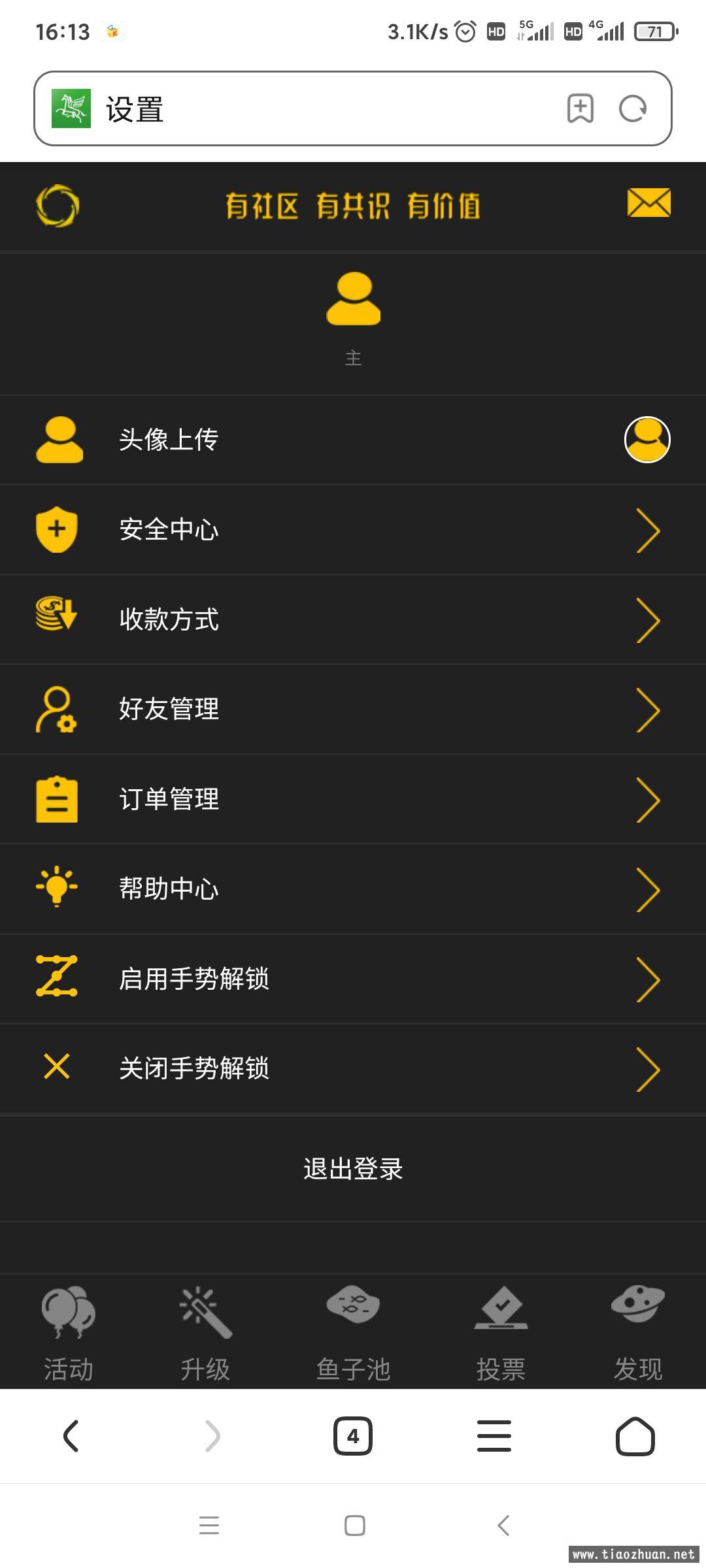Select 关闭手势解锁
Image resolution: width=706 pixels, height=1568 pixels.
[353, 1069]
